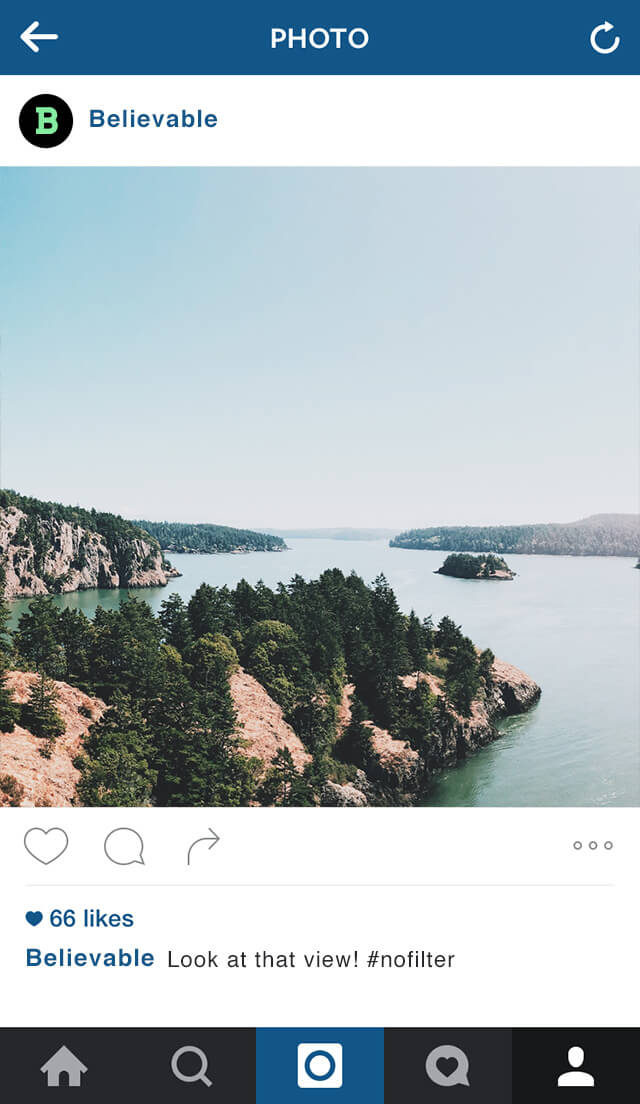Viewport: 640px width, 1104px height.
Task: Refresh the photo page
Action: [604, 38]
